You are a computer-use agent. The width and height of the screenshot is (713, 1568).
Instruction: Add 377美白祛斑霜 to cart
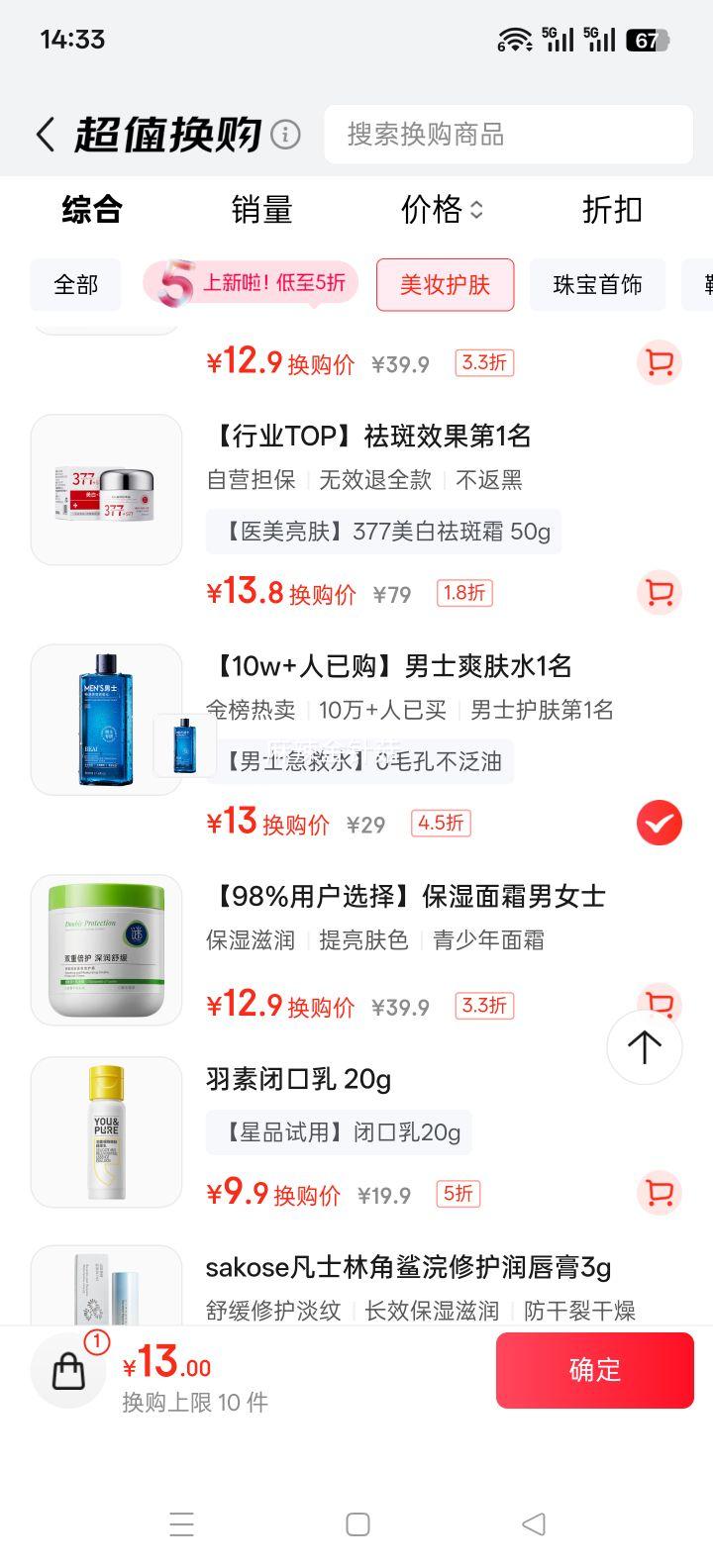[x=659, y=593]
